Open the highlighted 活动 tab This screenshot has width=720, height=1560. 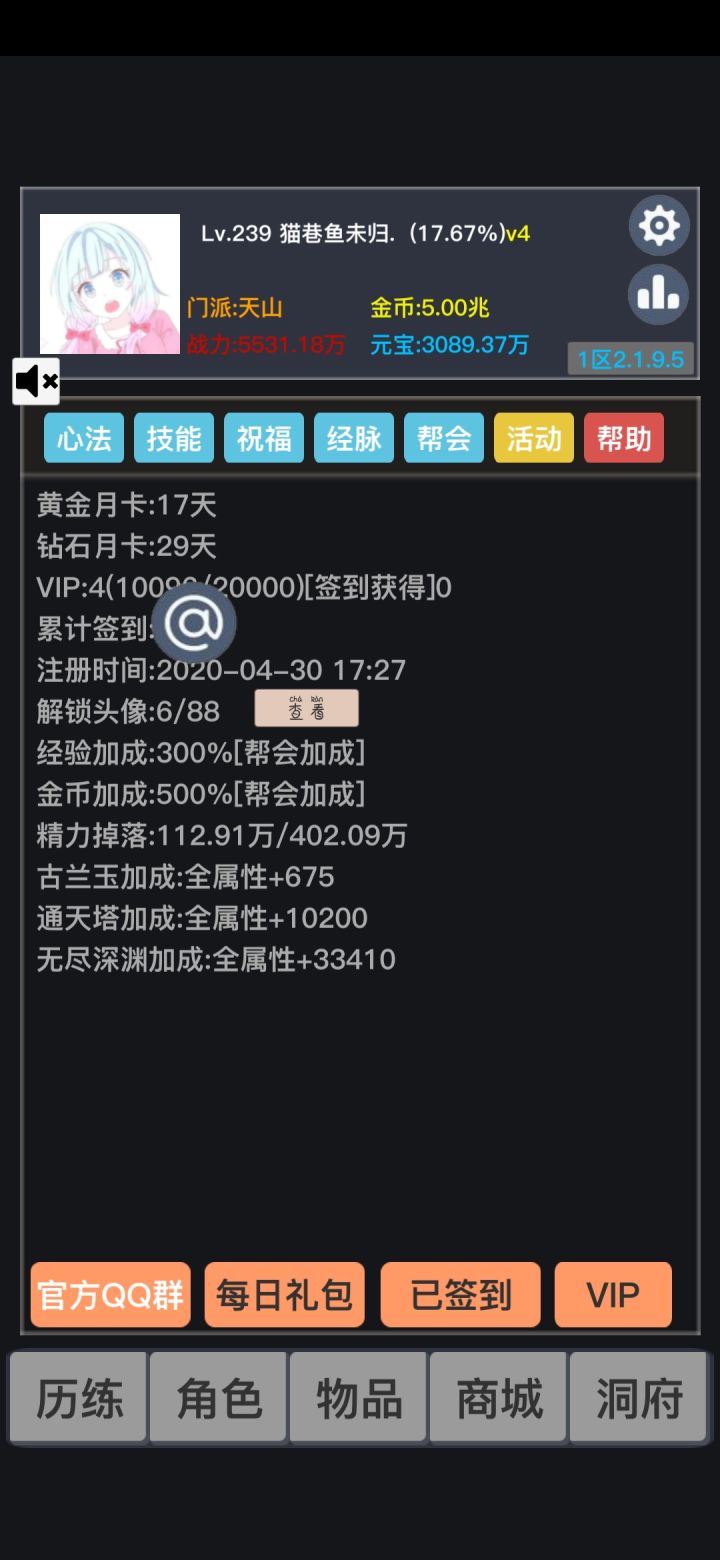[534, 437]
